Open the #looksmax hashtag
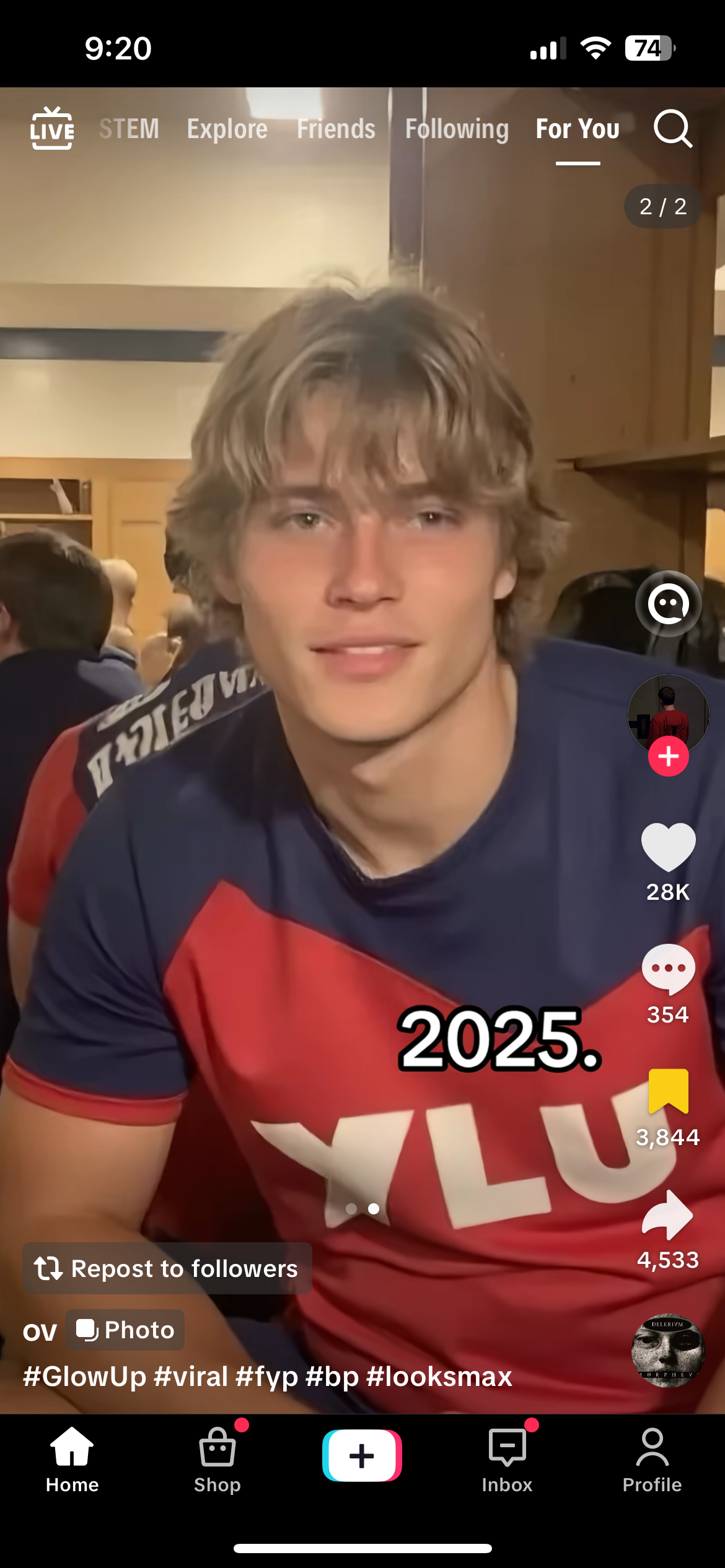Image resolution: width=725 pixels, height=1568 pixels. [439, 1377]
